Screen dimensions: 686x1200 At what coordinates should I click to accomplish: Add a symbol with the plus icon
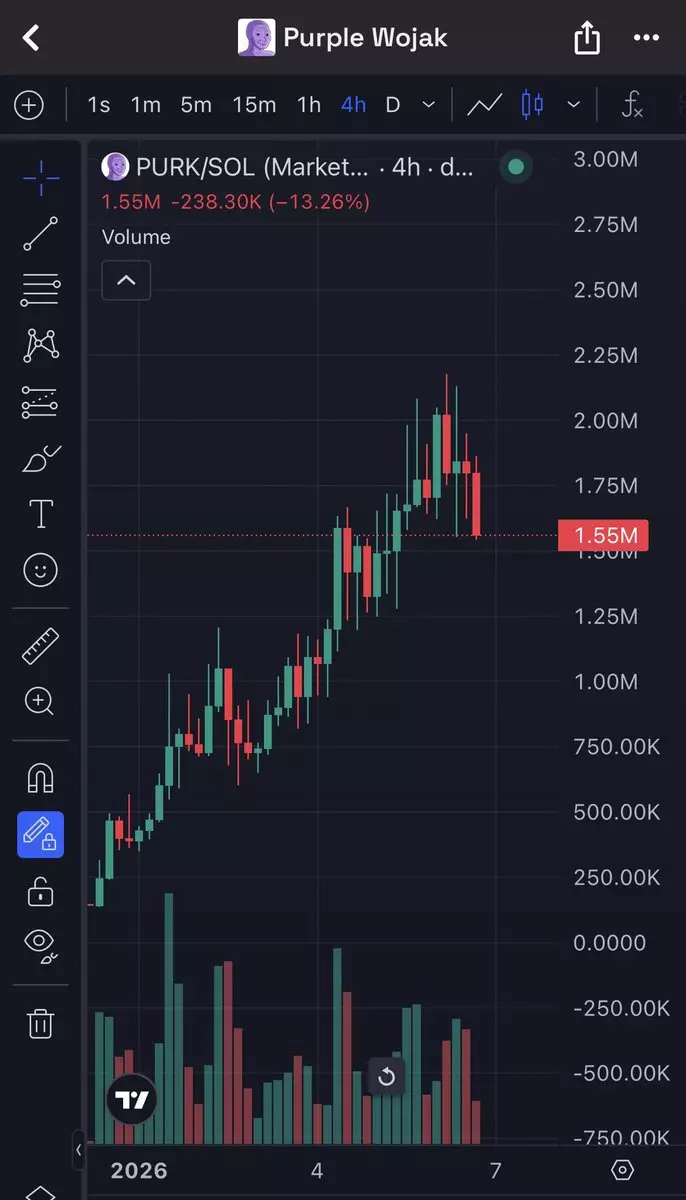29,105
